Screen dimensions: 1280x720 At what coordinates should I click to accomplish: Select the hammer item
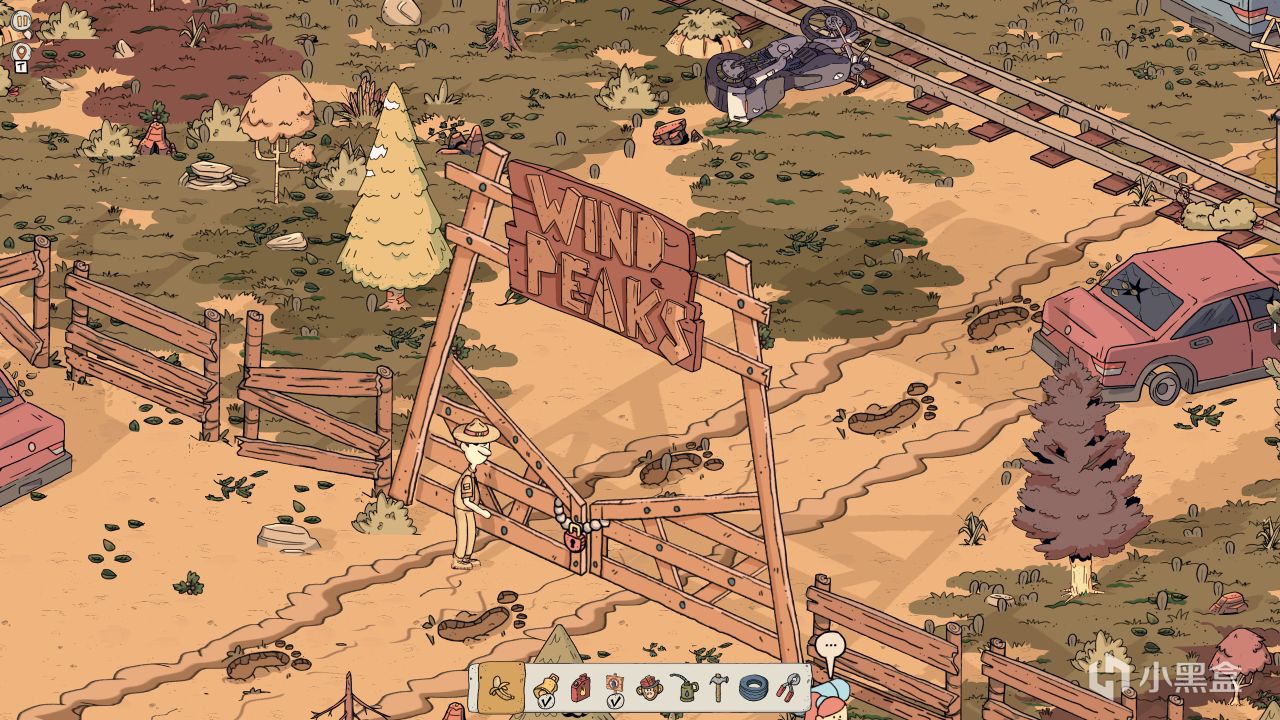click(718, 687)
